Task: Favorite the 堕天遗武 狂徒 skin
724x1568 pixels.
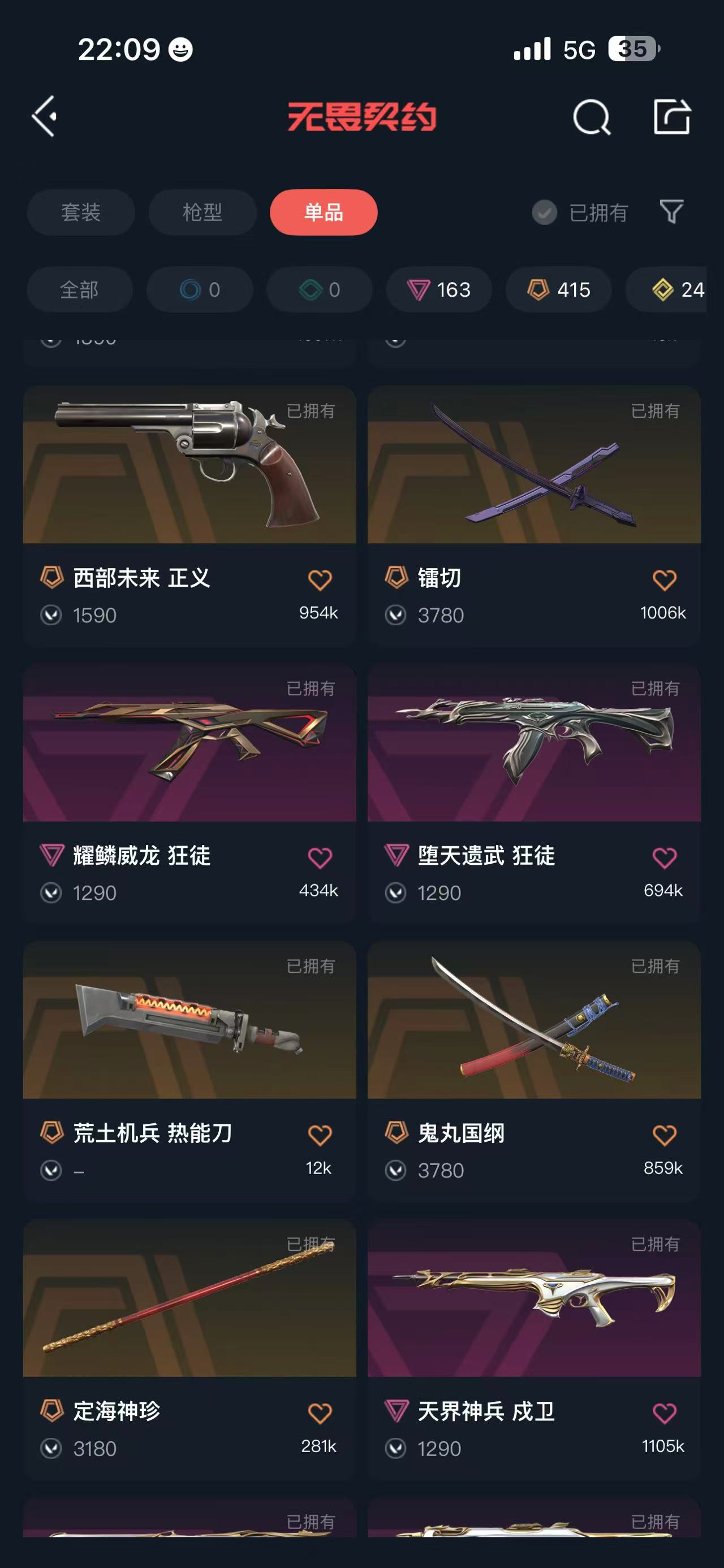Action: 663,857
